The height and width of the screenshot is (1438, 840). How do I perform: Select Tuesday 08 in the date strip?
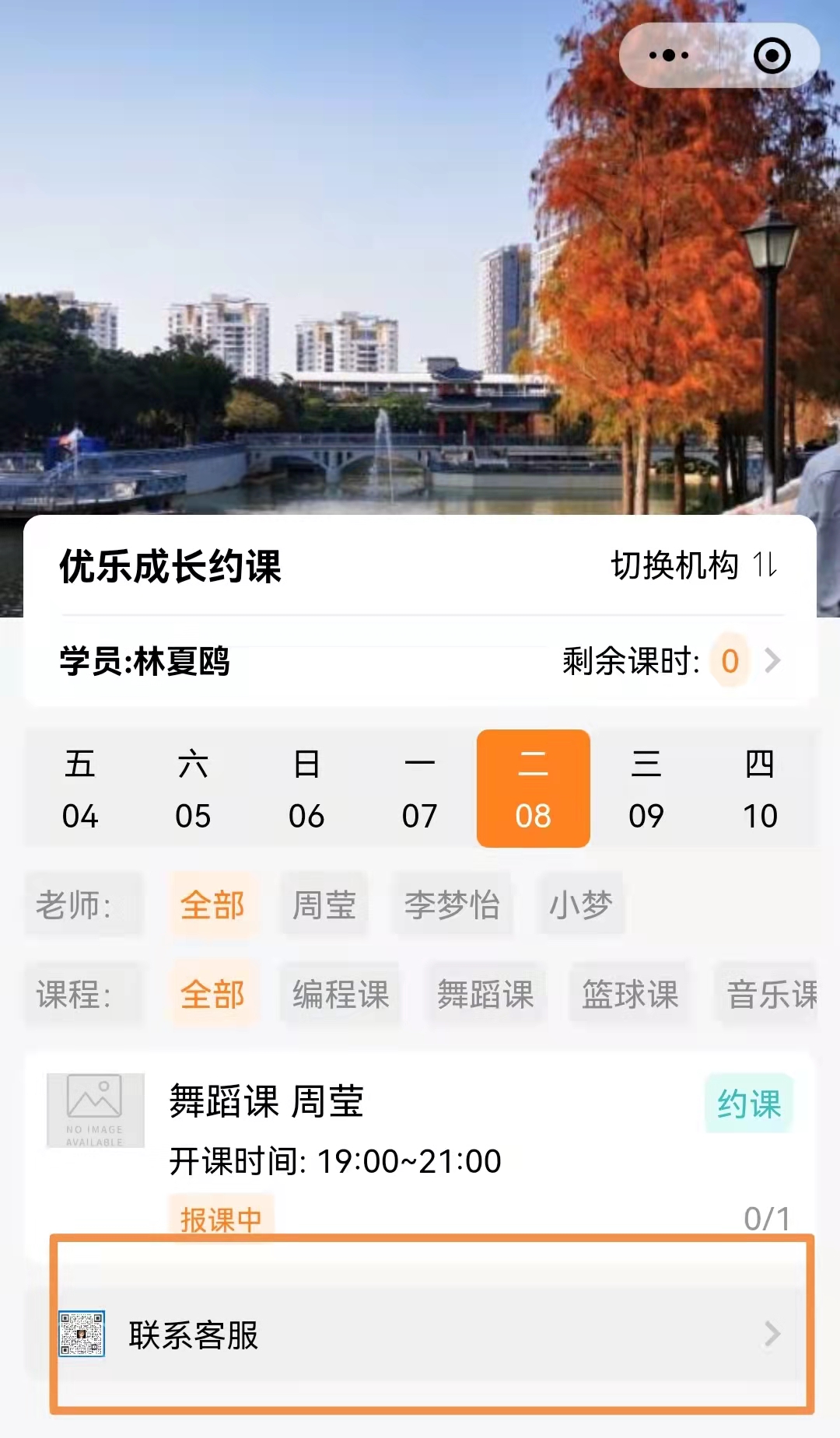click(x=533, y=789)
